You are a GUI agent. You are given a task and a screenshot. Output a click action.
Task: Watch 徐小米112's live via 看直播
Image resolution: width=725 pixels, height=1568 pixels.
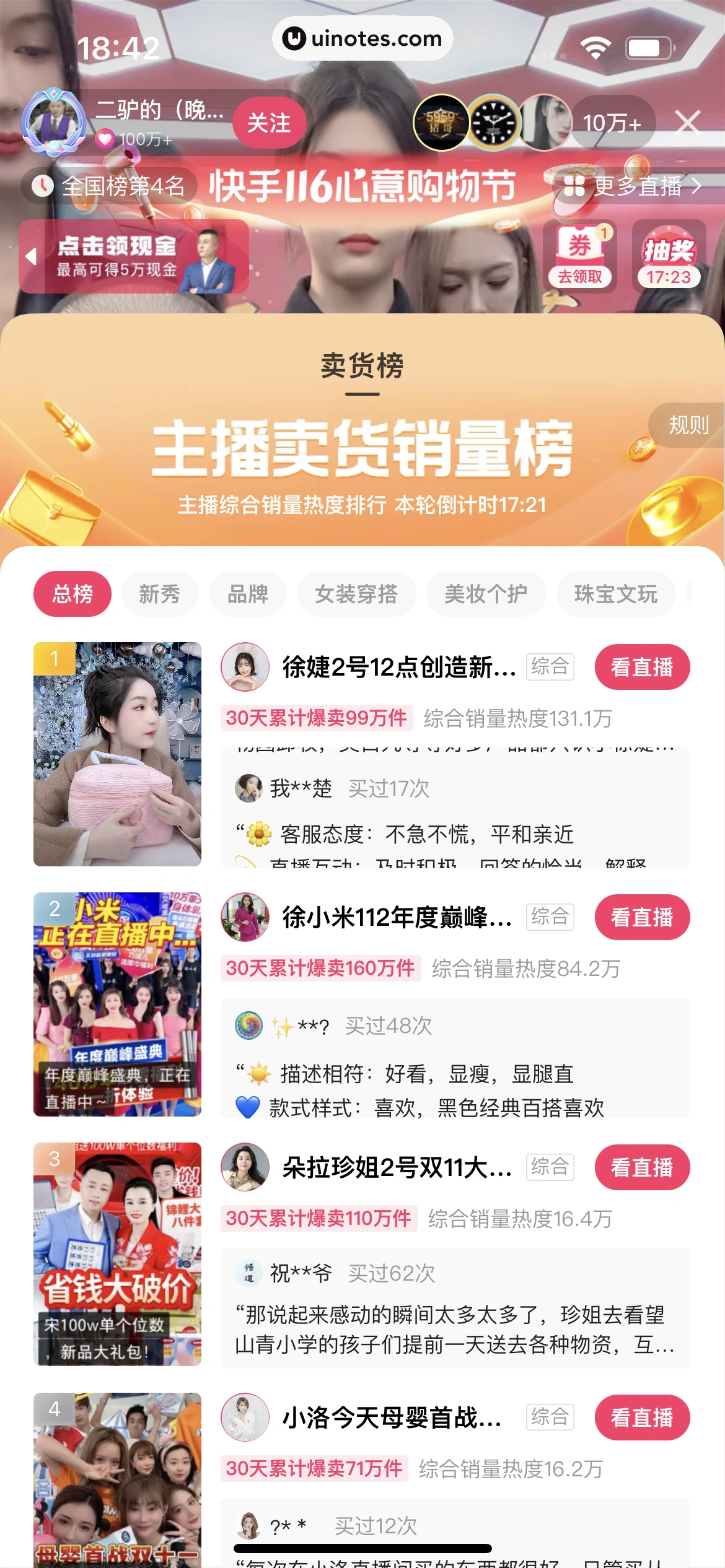642,917
